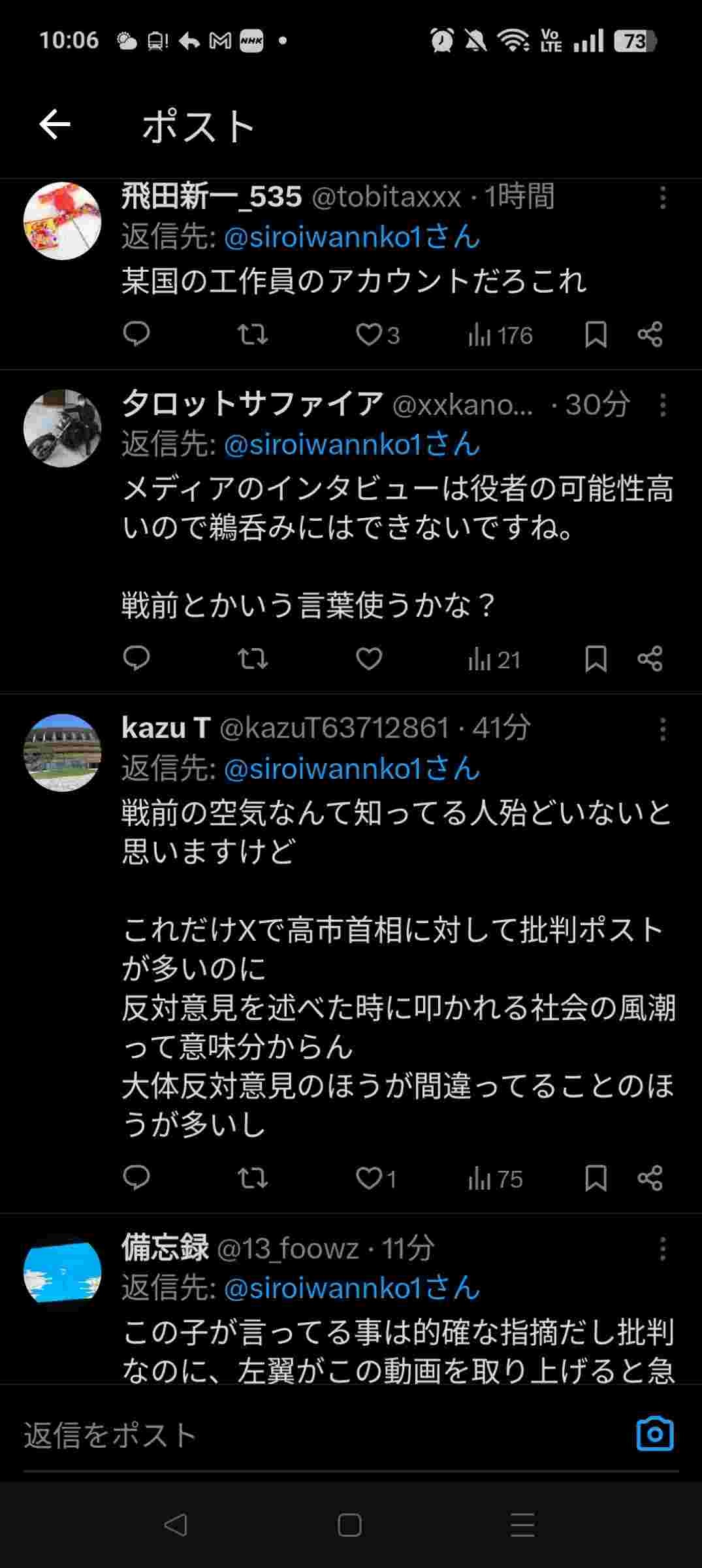Tap the system home button
Image resolution: width=702 pixels, height=1568 pixels.
point(349,1526)
